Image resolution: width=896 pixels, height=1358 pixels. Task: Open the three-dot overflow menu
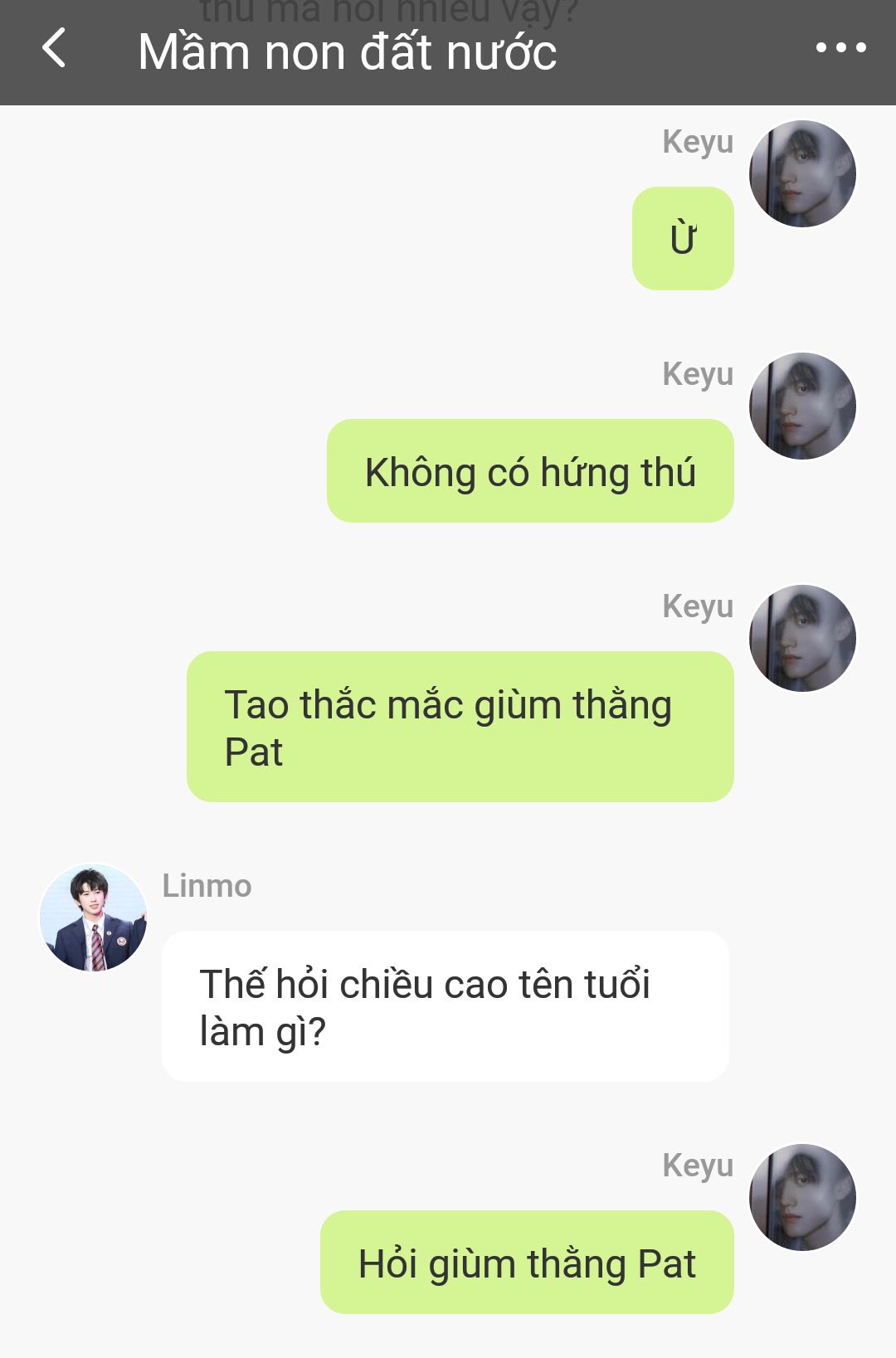click(840, 48)
